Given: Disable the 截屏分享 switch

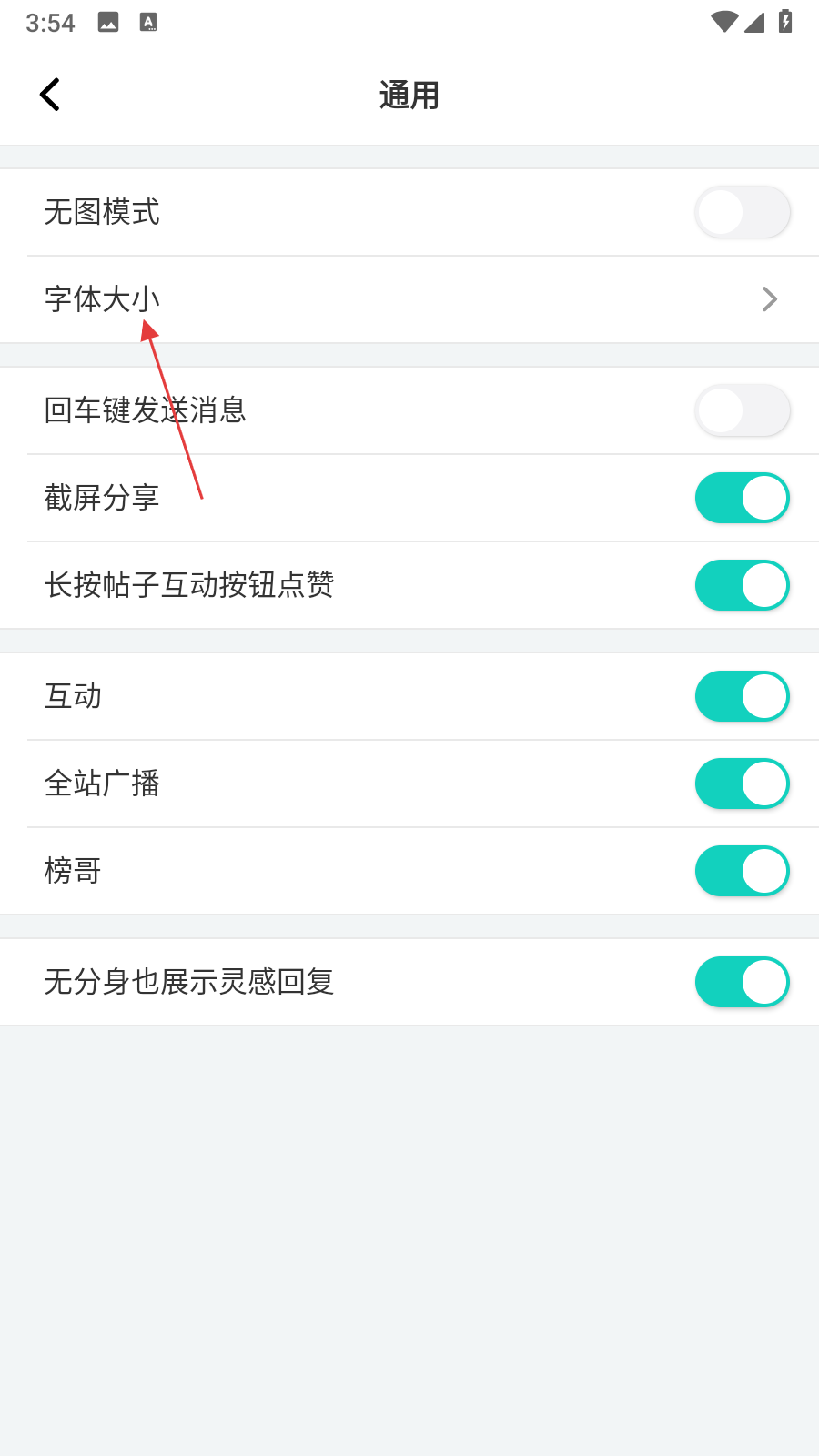Looking at the screenshot, I should [x=742, y=498].
